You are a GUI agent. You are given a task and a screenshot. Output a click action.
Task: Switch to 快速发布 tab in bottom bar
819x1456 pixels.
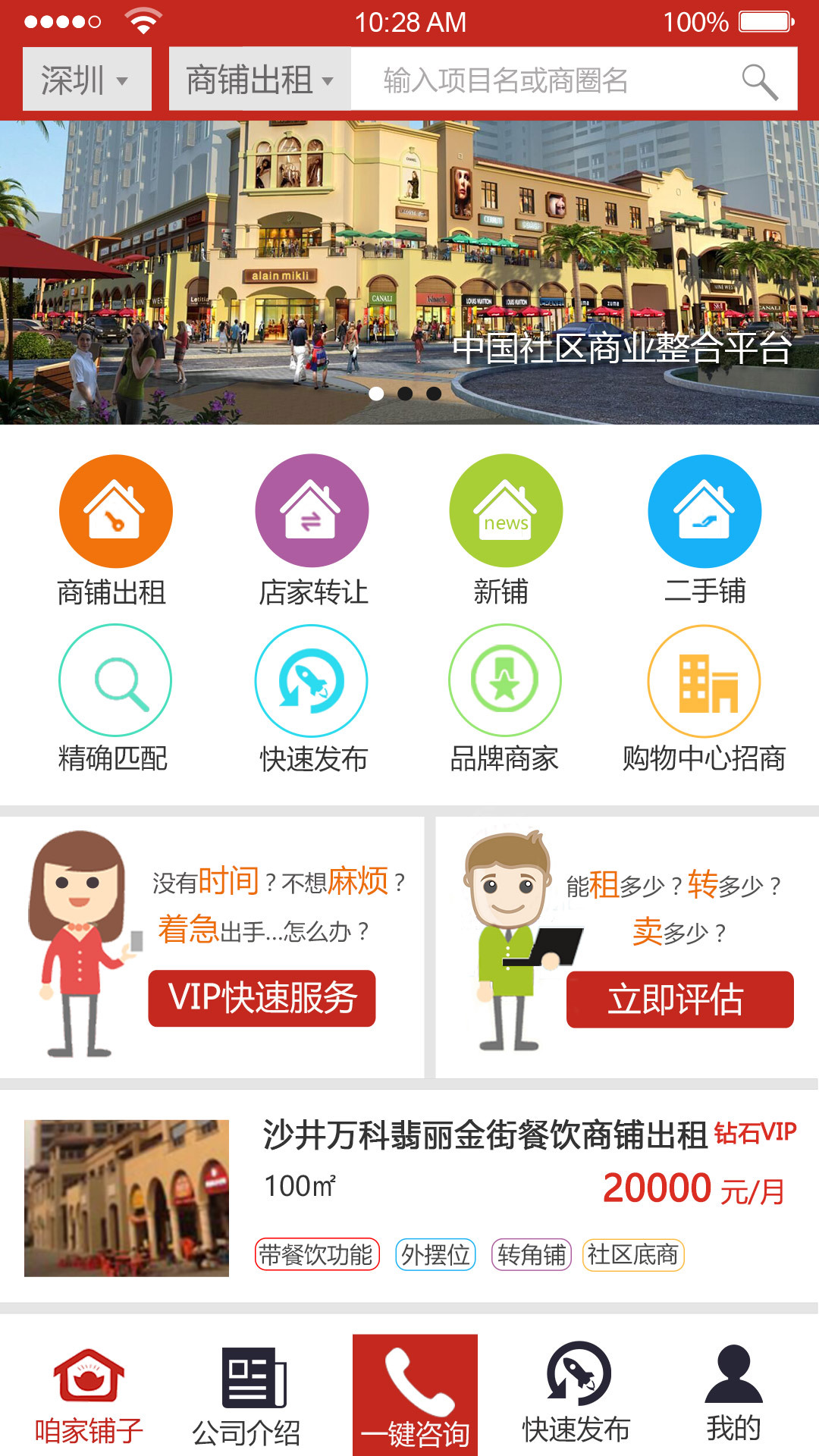point(576,1395)
